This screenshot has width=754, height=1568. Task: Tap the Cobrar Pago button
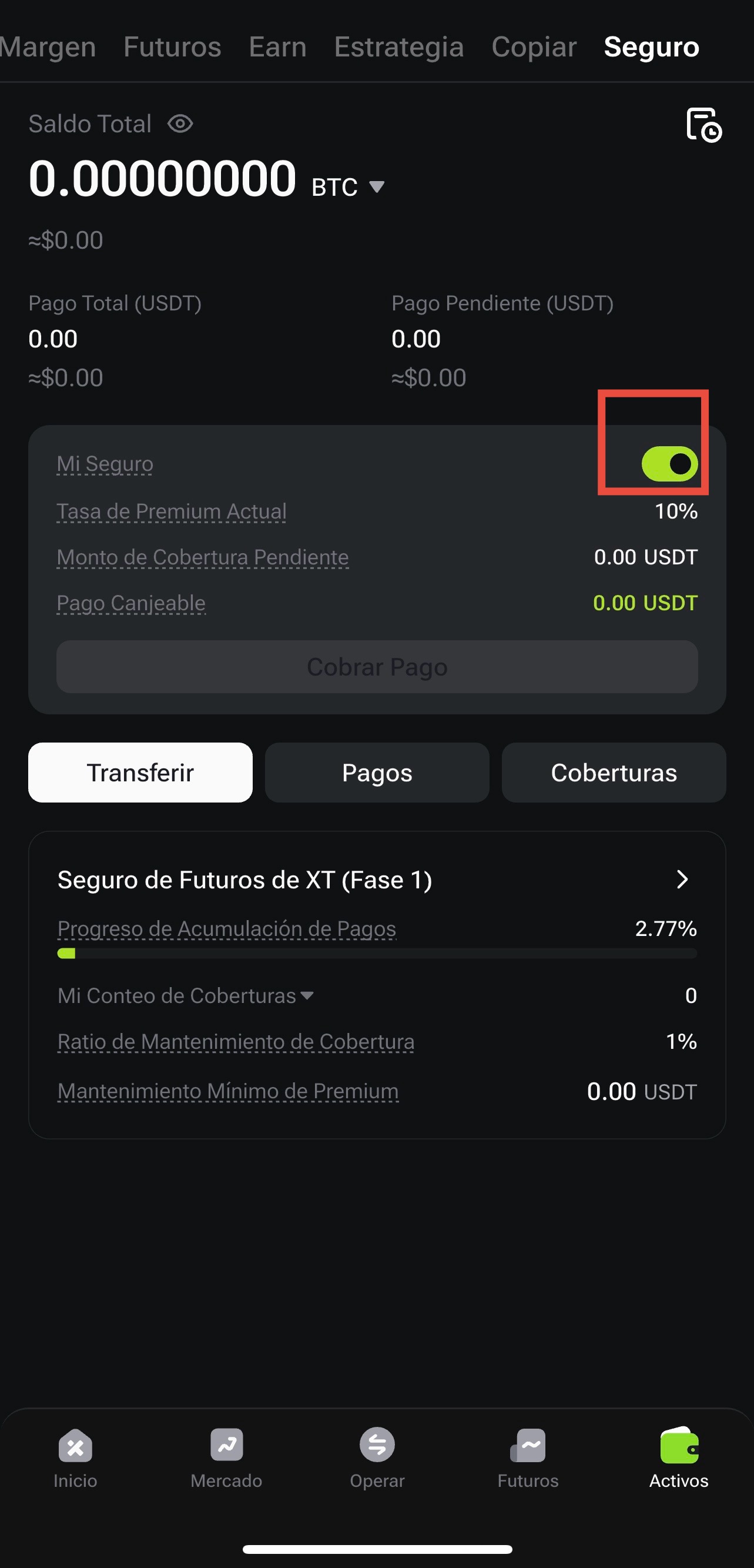(377, 667)
